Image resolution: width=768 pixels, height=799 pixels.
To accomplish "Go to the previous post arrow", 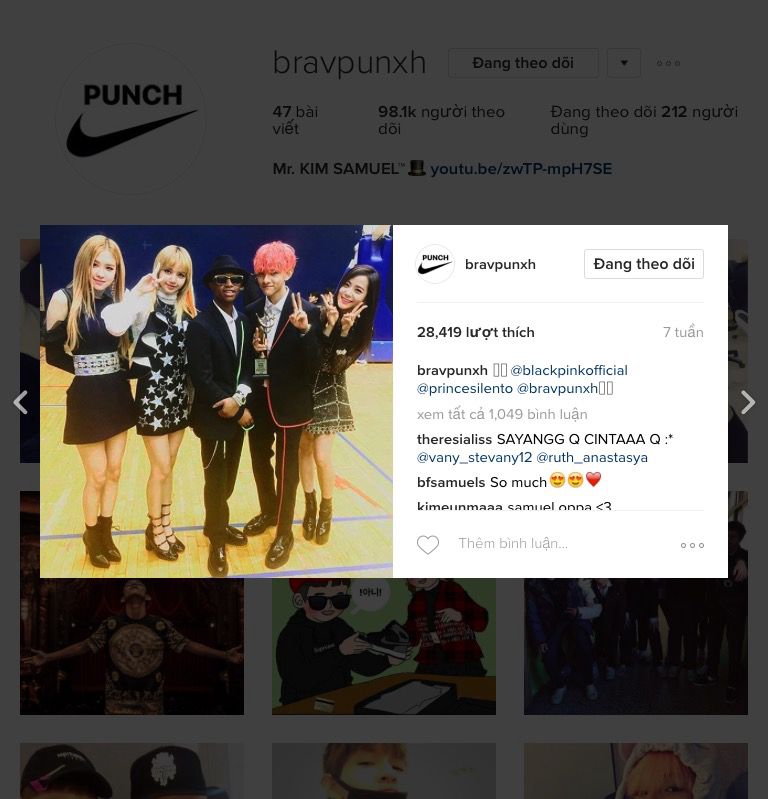I will [20, 402].
